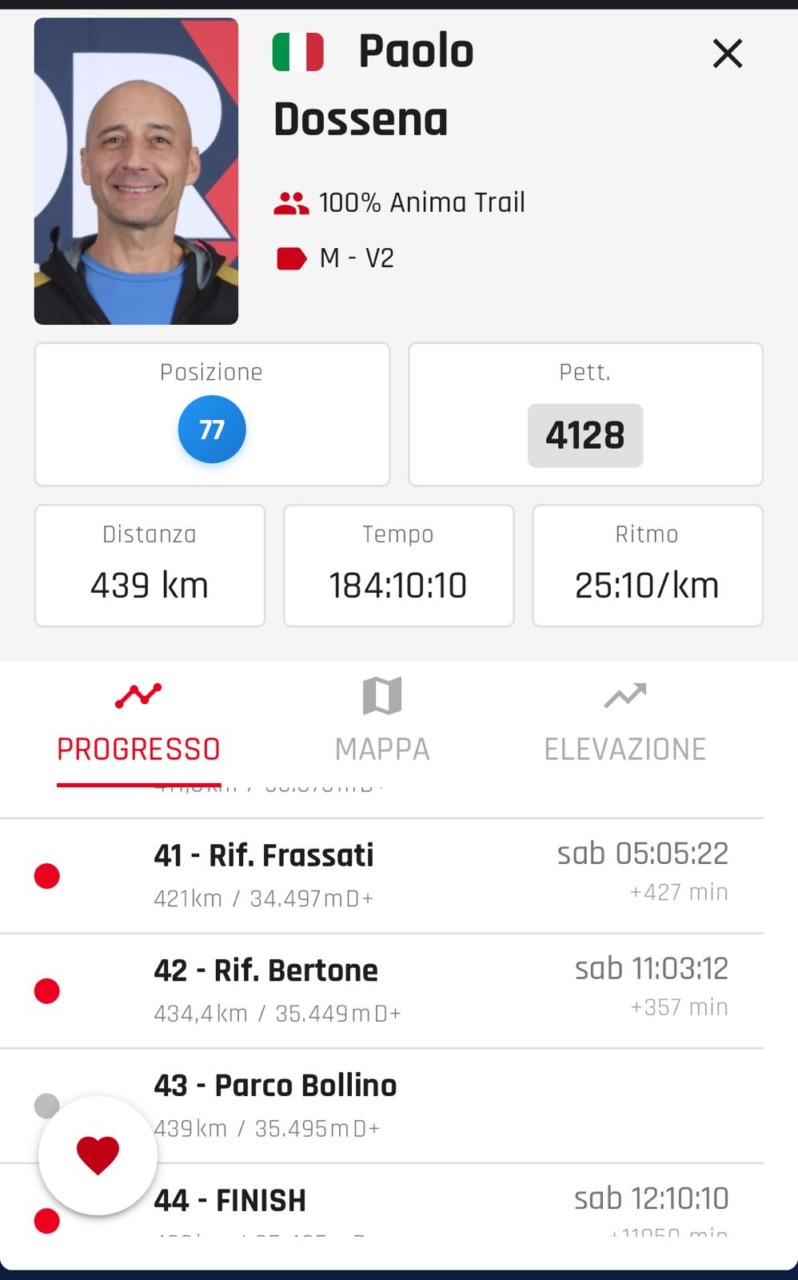Viewport: 798px width, 1280px height.
Task: Select the Progresso tab
Action: [138, 722]
